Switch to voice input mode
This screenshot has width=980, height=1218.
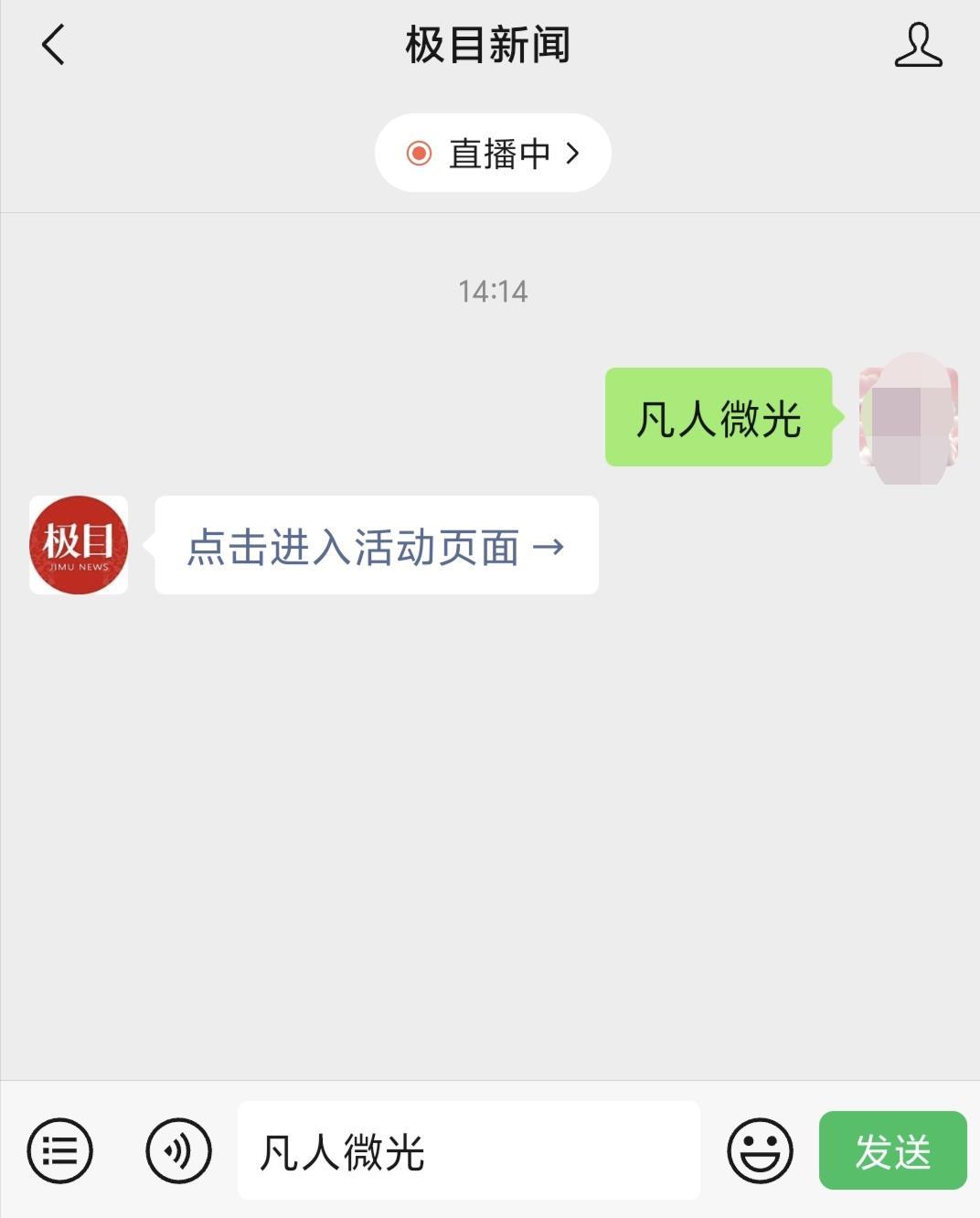(178, 1150)
